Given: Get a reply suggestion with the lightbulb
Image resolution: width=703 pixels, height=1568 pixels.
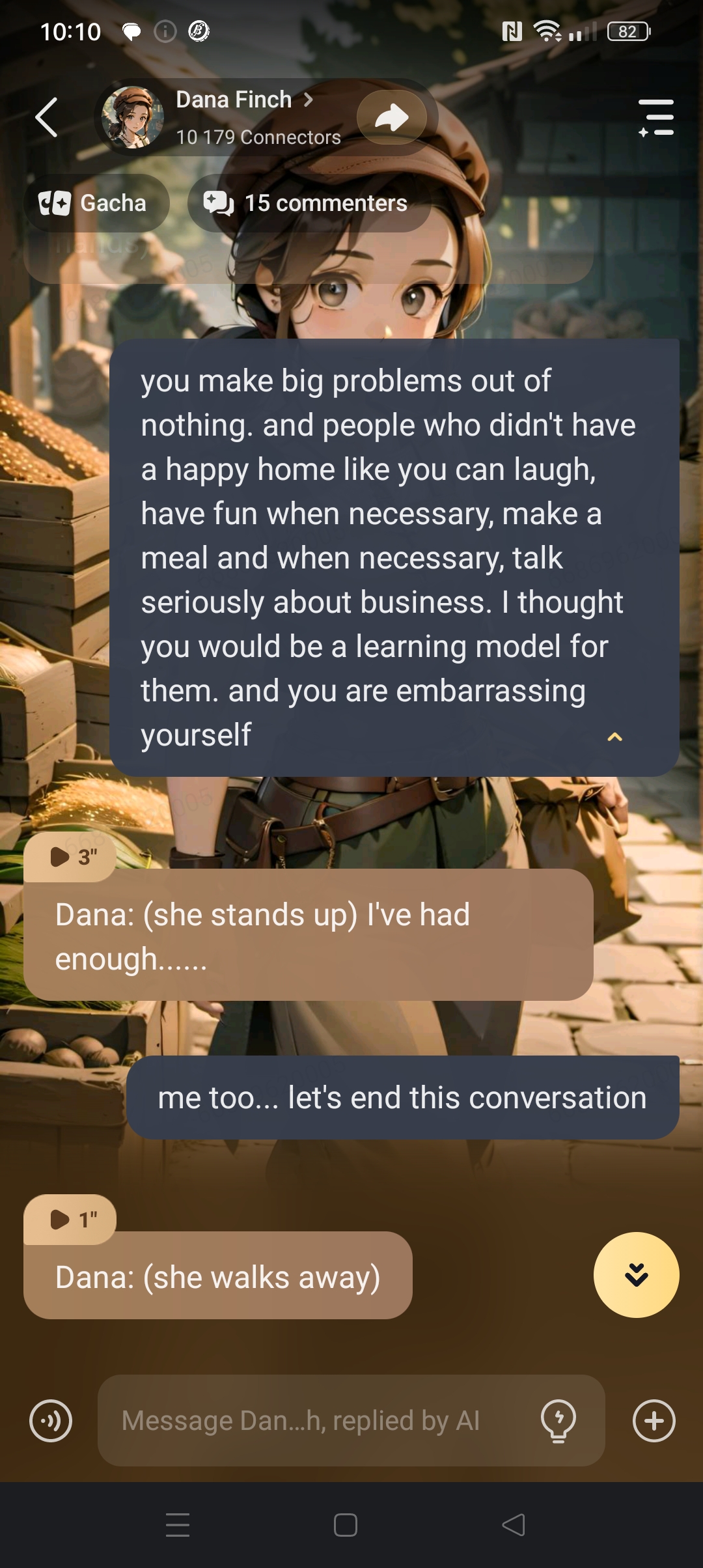Looking at the screenshot, I should (x=558, y=1421).
